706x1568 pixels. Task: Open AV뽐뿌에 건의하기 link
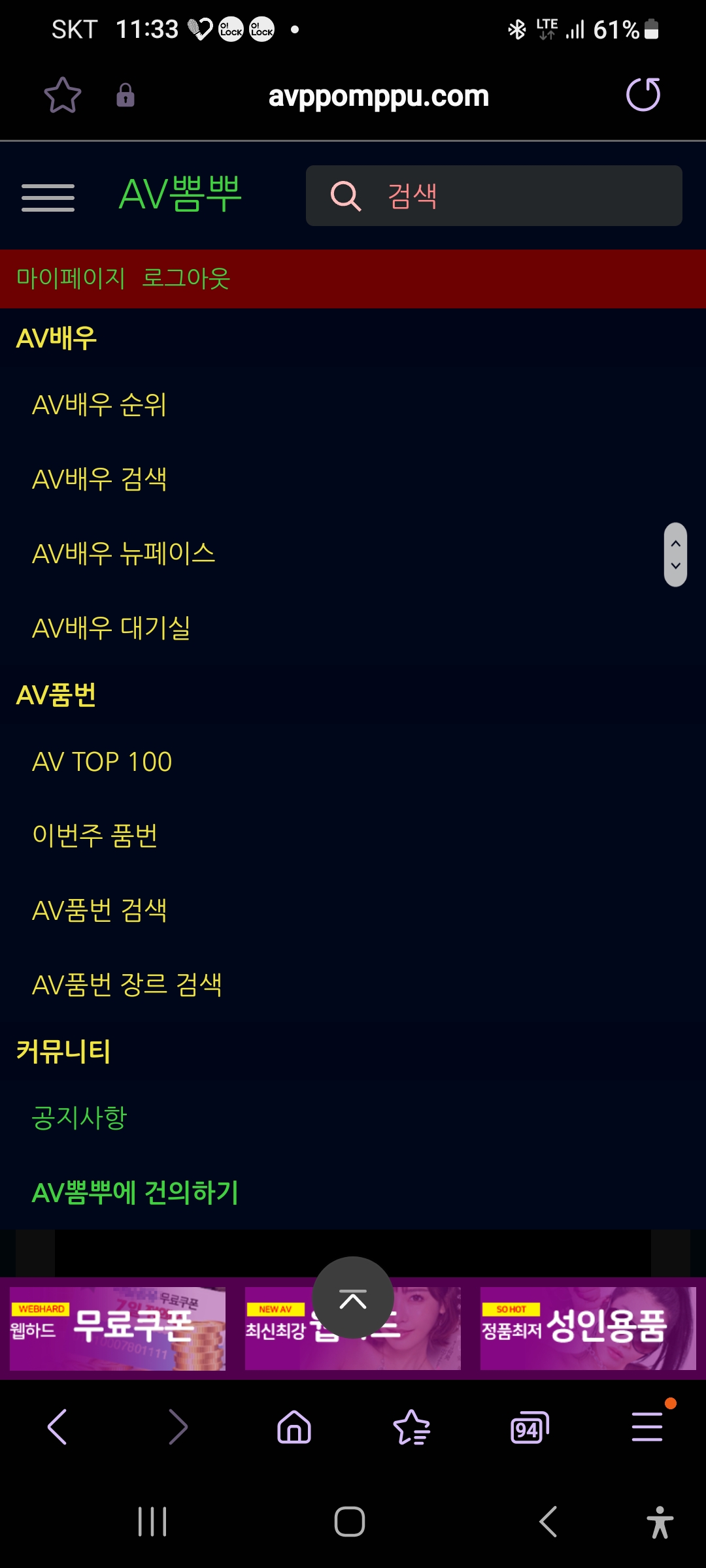tap(135, 1192)
